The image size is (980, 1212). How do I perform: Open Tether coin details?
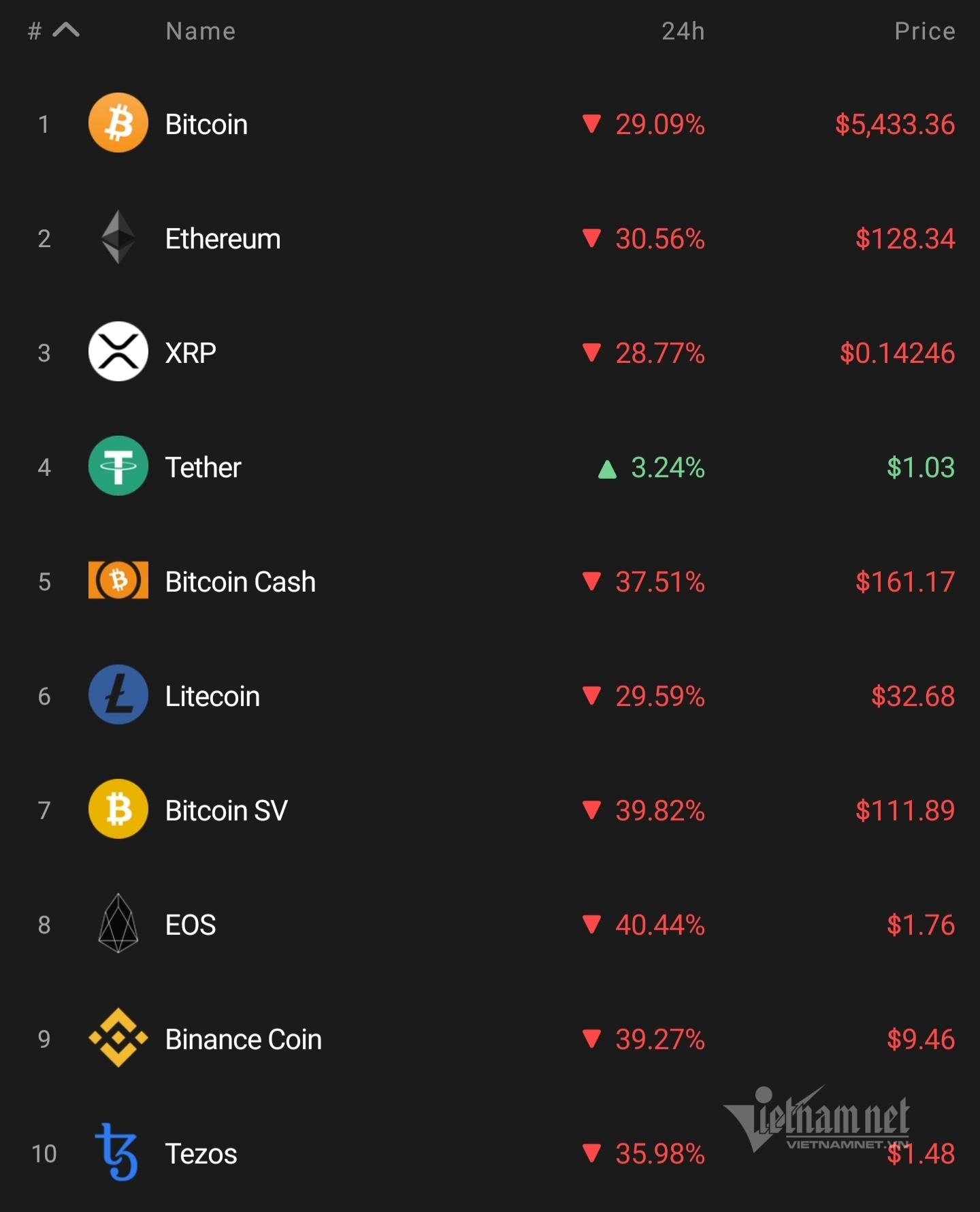(x=203, y=468)
